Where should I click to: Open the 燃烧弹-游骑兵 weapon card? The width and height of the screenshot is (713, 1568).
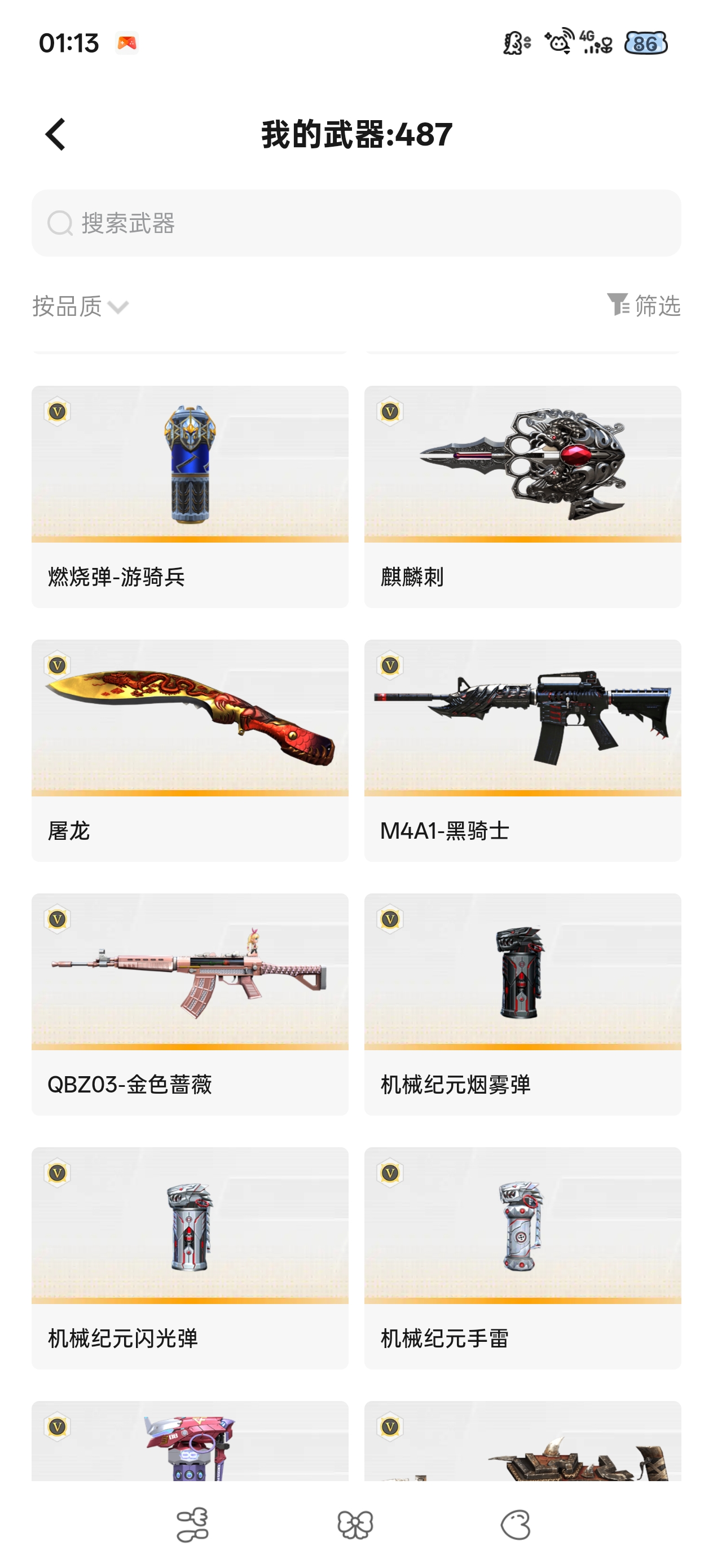point(190,496)
